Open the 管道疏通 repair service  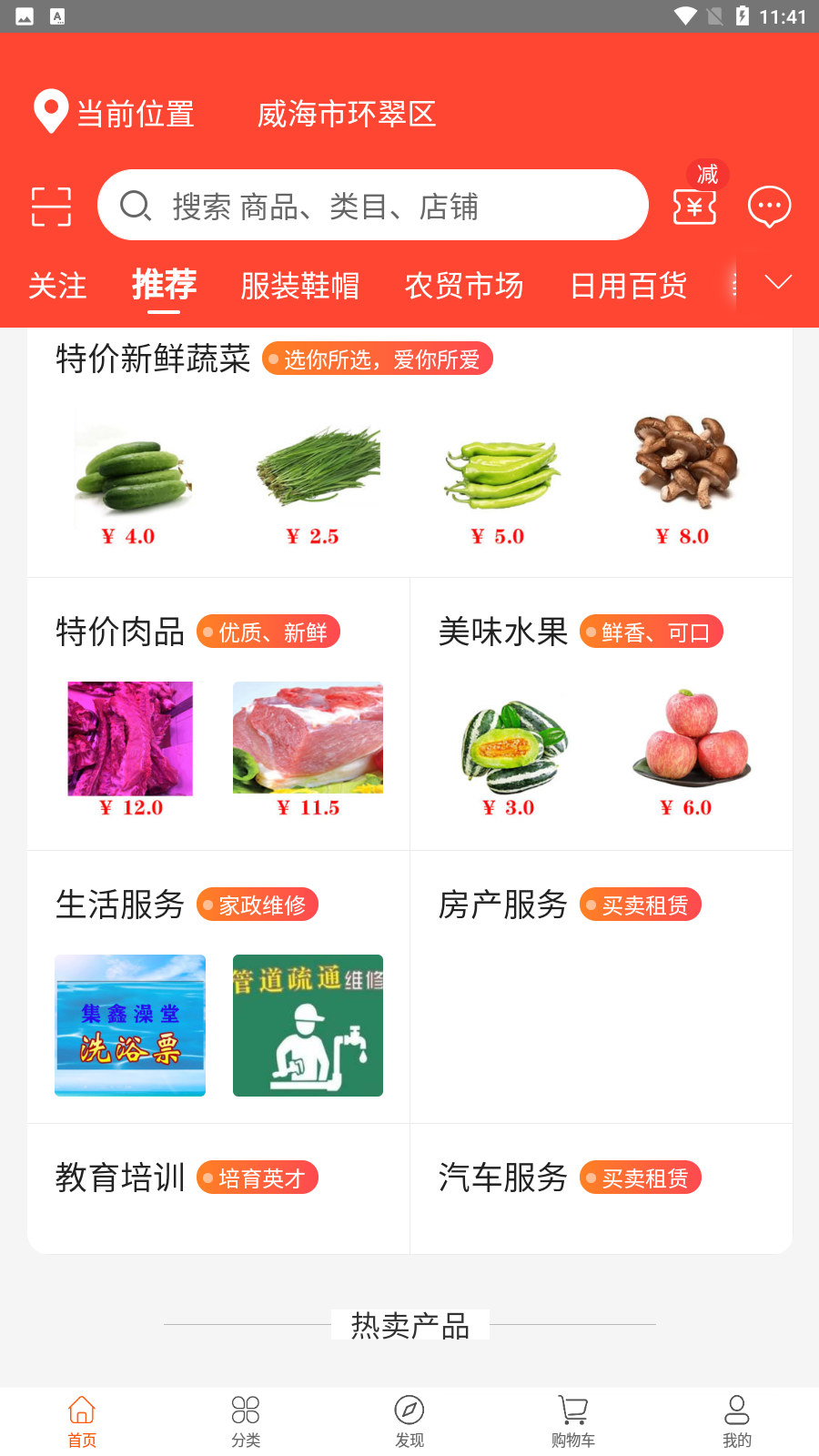click(x=308, y=1026)
